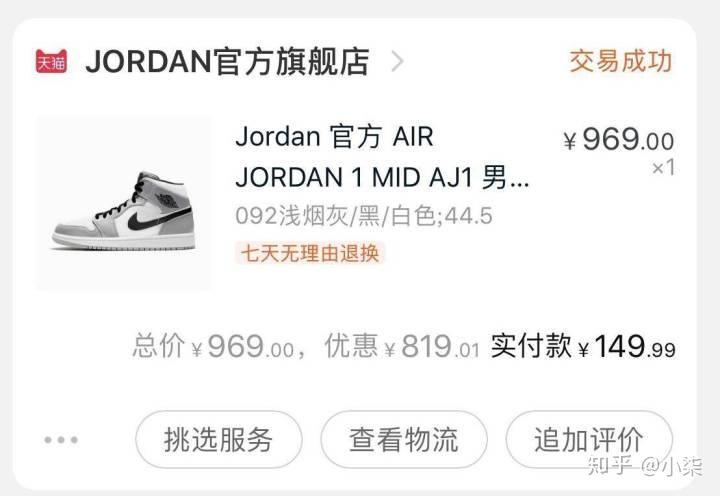Add a follow-up review via 追加评价
The image size is (720, 496).
tap(588, 439)
